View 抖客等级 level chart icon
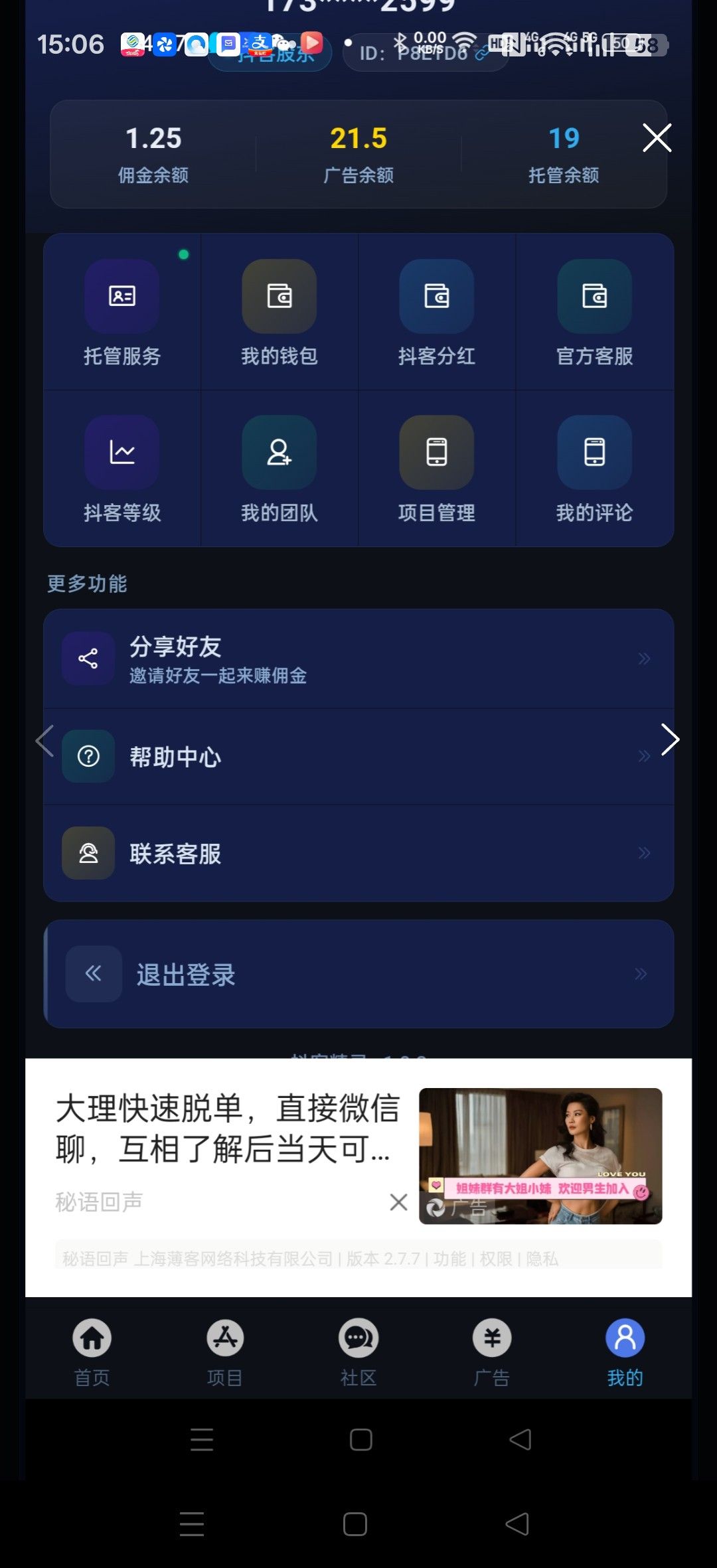 pos(121,451)
